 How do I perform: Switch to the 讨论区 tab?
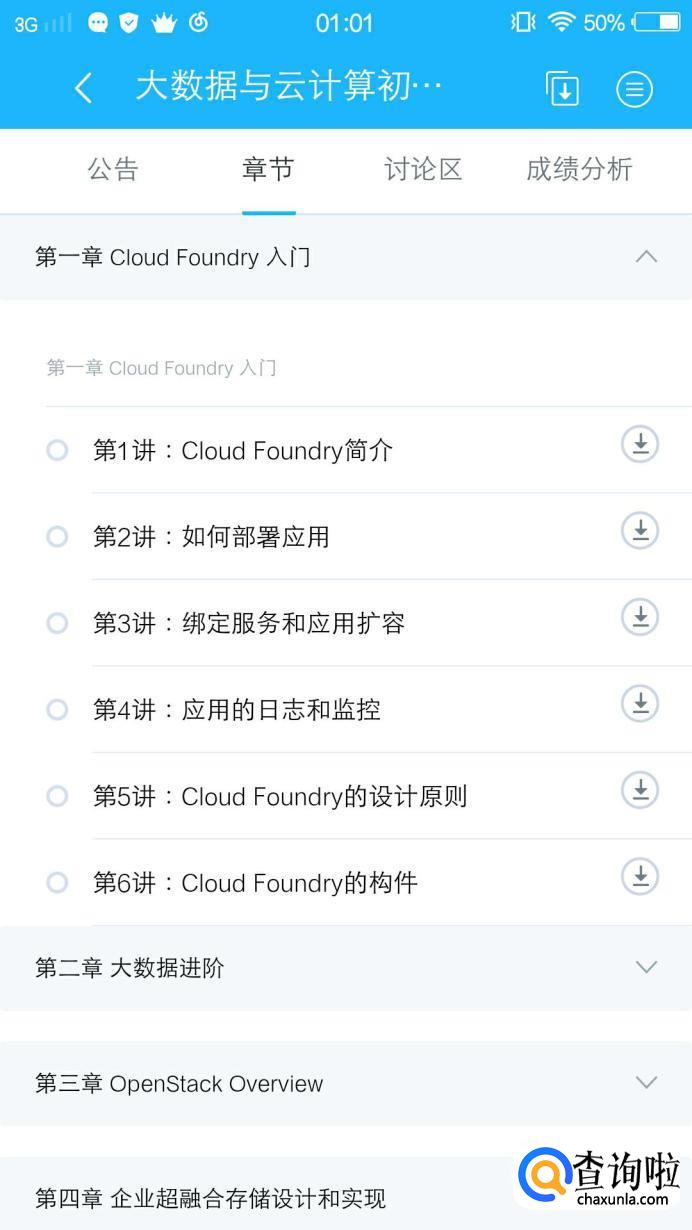click(x=423, y=170)
